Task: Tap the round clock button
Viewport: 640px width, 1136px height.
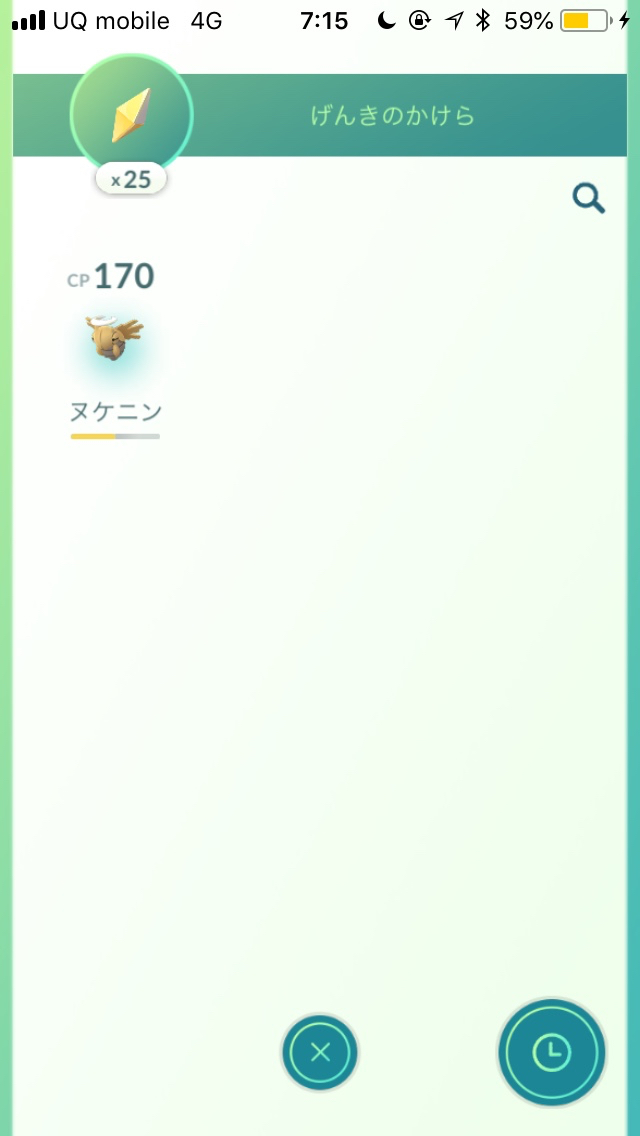Action: pos(552,1052)
